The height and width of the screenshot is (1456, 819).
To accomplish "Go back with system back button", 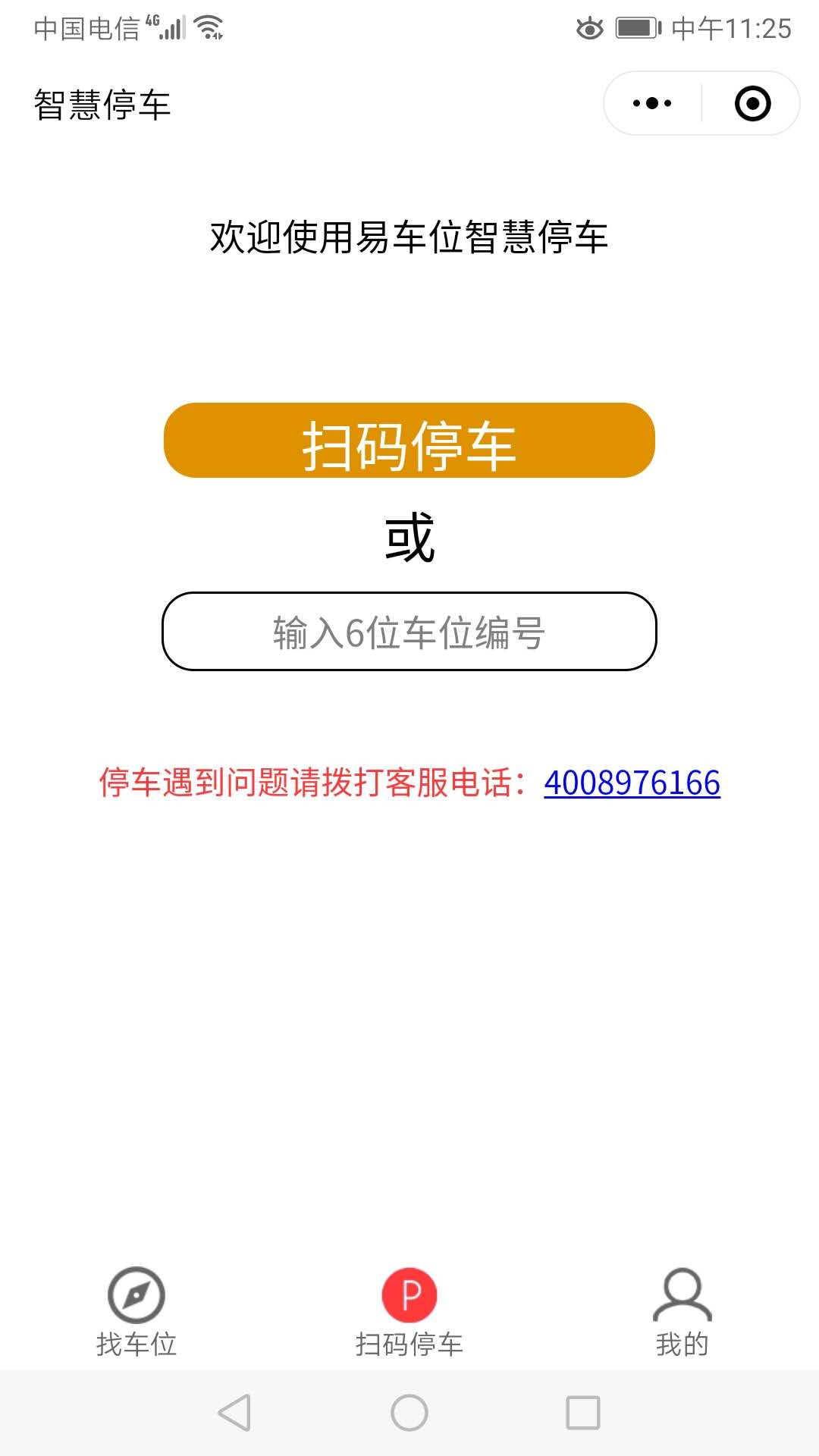I will point(234,1413).
